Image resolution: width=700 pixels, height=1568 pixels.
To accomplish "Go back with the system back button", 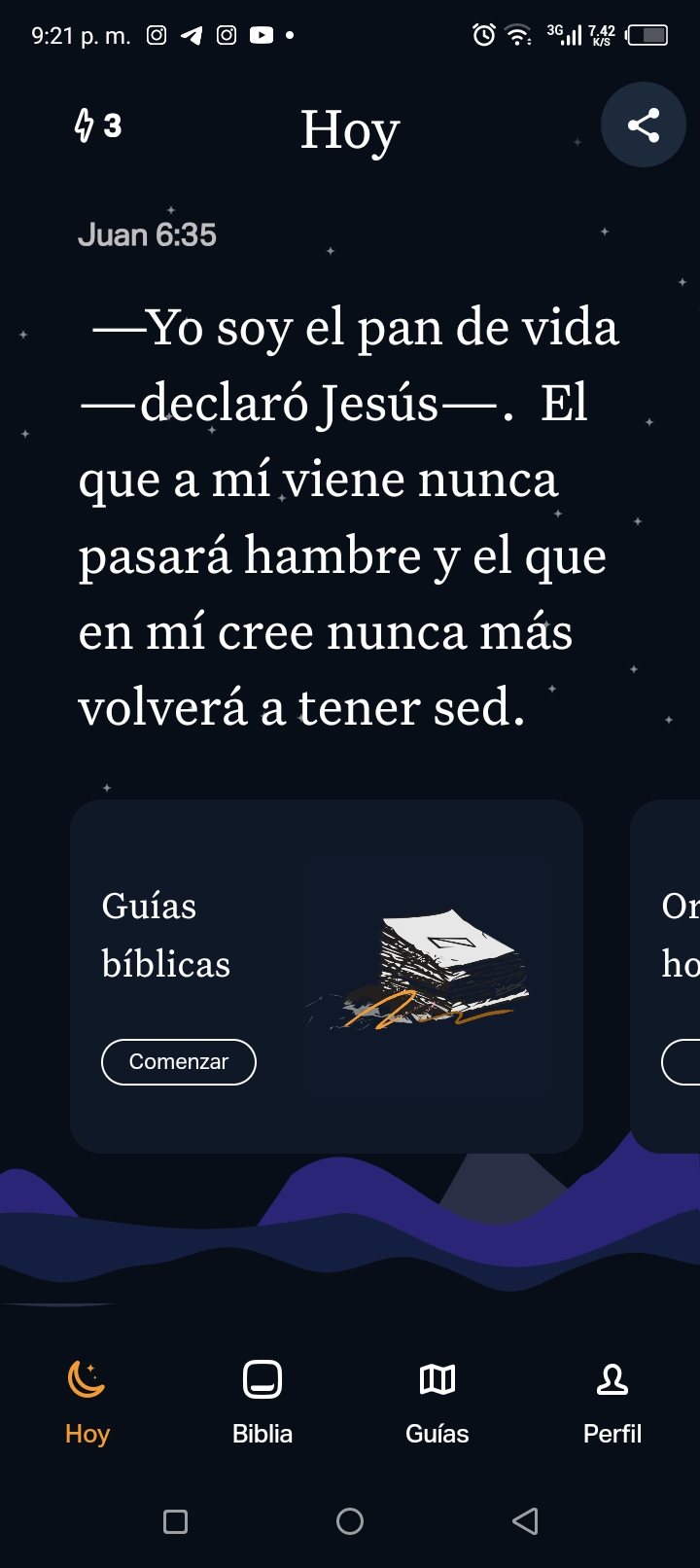I will click(x=525, y=1521).
